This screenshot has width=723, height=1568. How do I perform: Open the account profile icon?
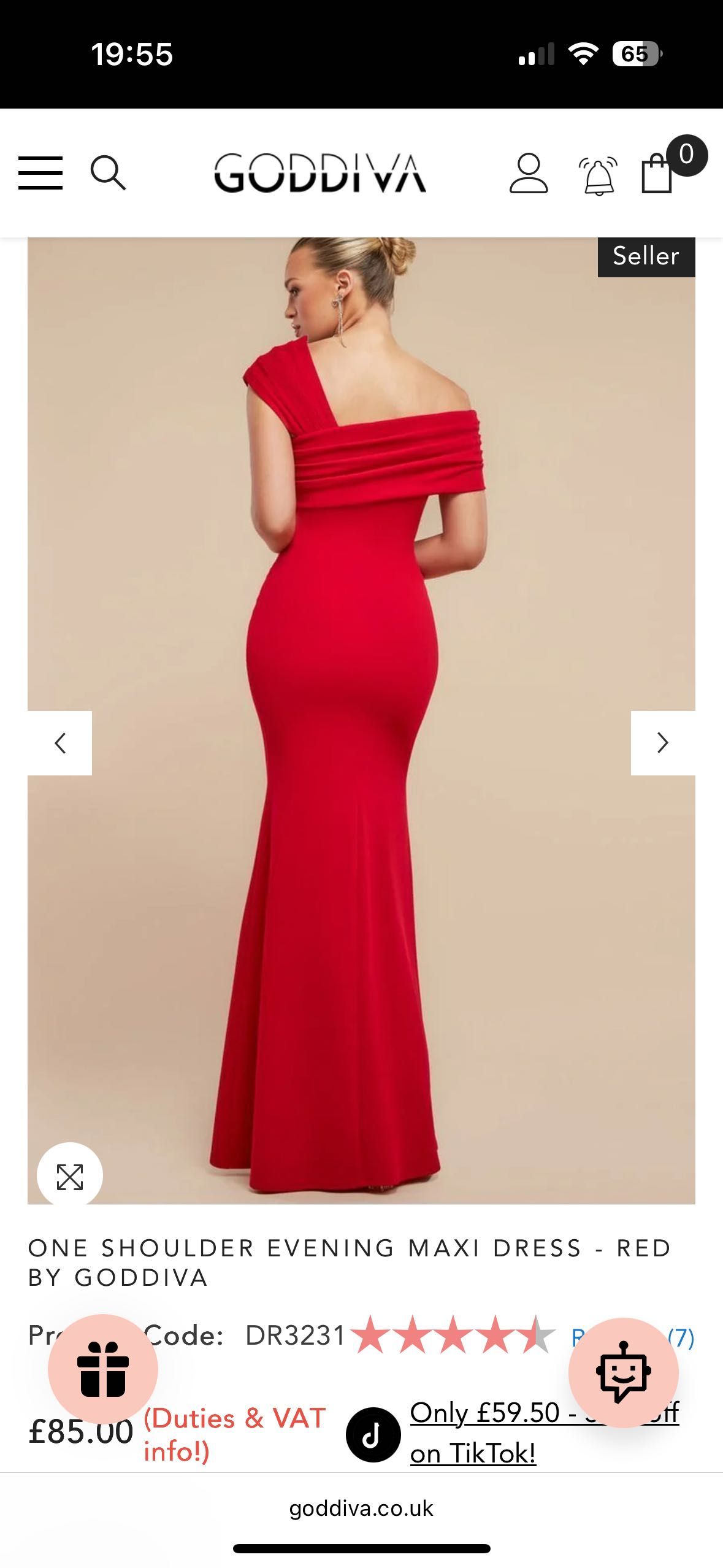tap(528, 174)
